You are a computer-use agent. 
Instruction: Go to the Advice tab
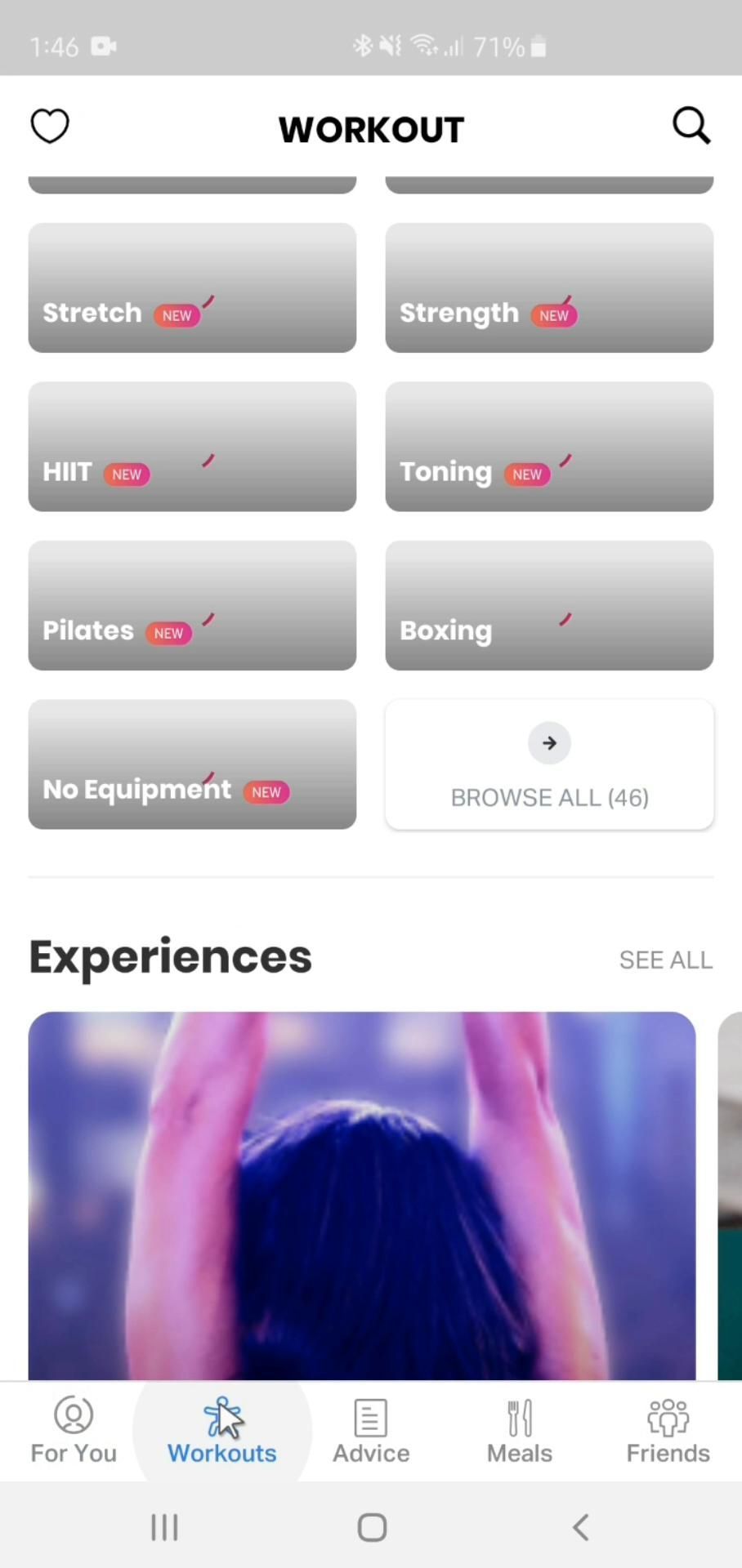pyautogui.click(x=371, y=1431)
